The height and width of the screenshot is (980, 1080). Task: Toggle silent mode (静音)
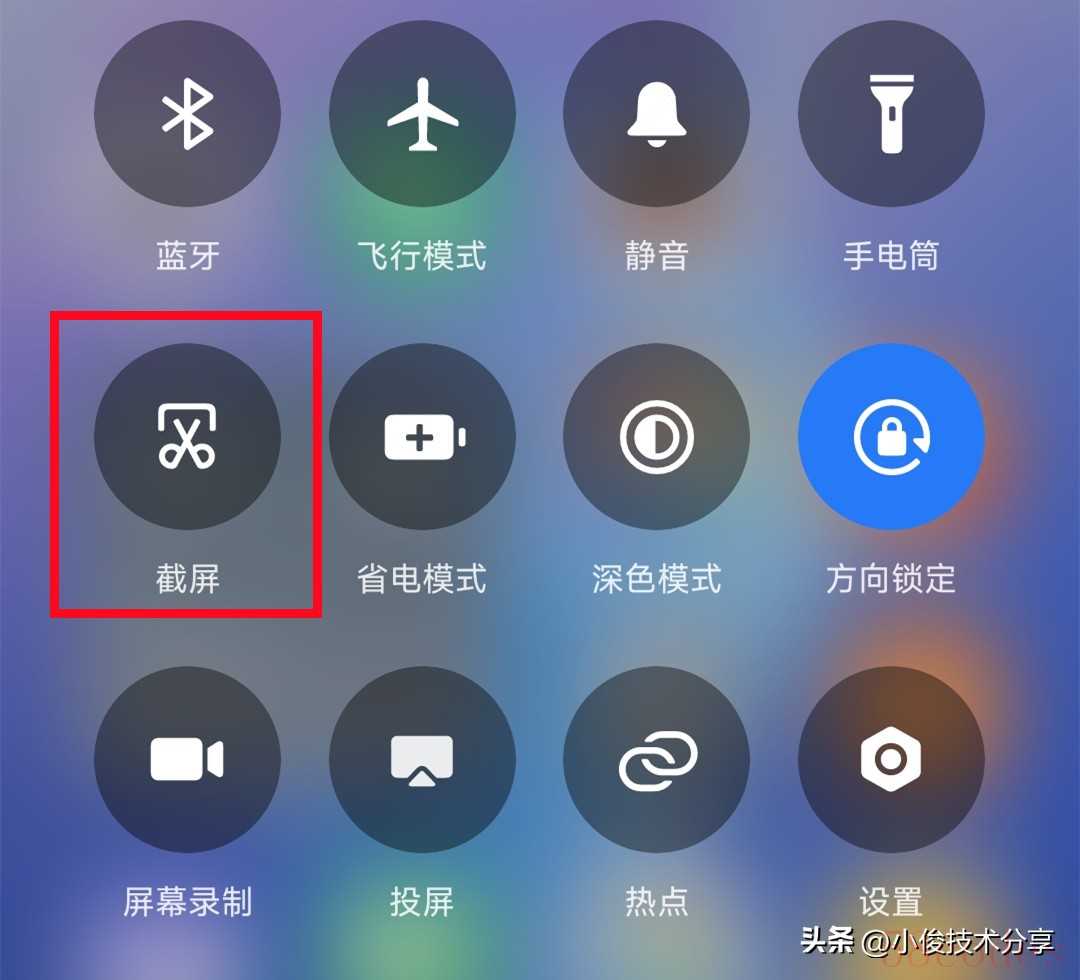pos(656,114)
